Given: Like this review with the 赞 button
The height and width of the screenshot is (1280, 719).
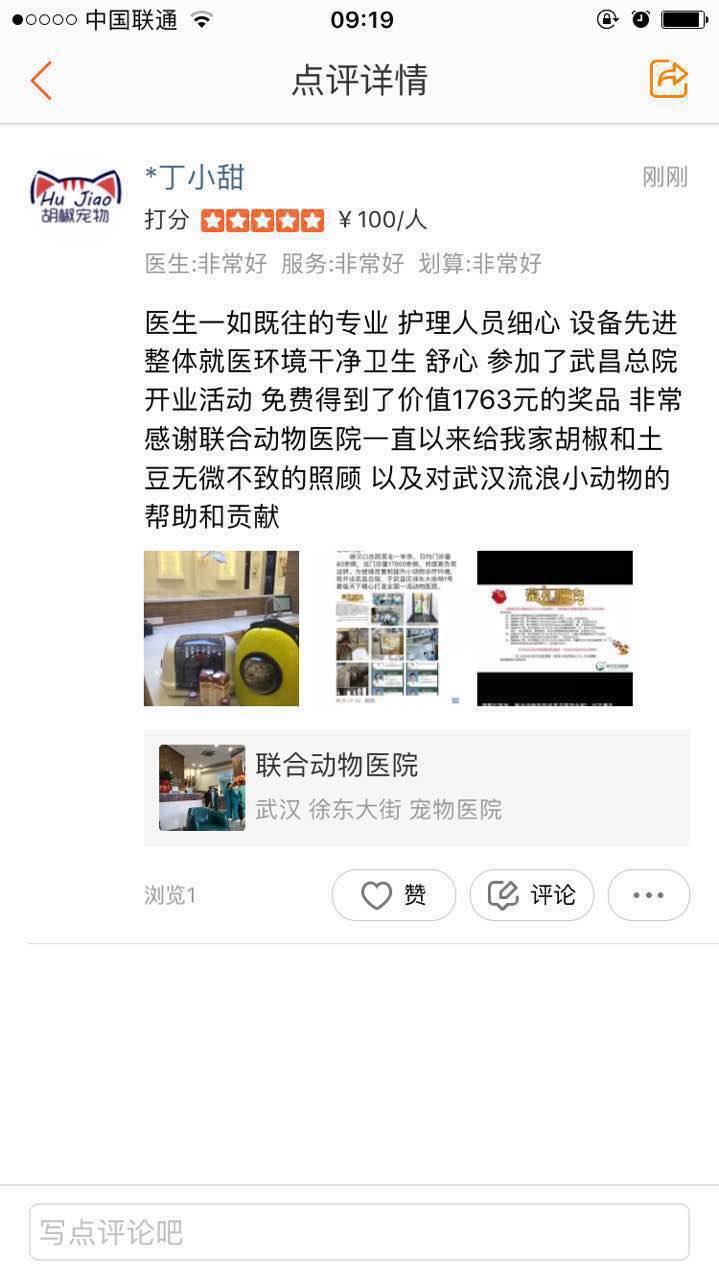Looking at the screenshot, I should coord(393,895).
